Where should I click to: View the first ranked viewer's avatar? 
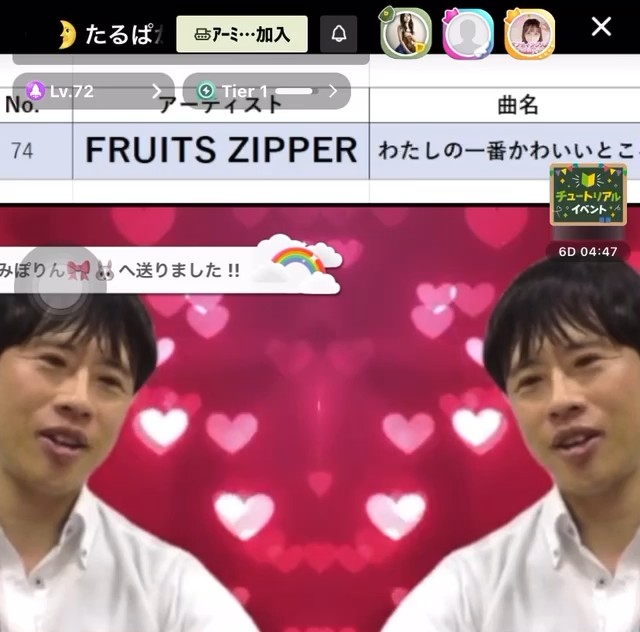coord(405,33)
